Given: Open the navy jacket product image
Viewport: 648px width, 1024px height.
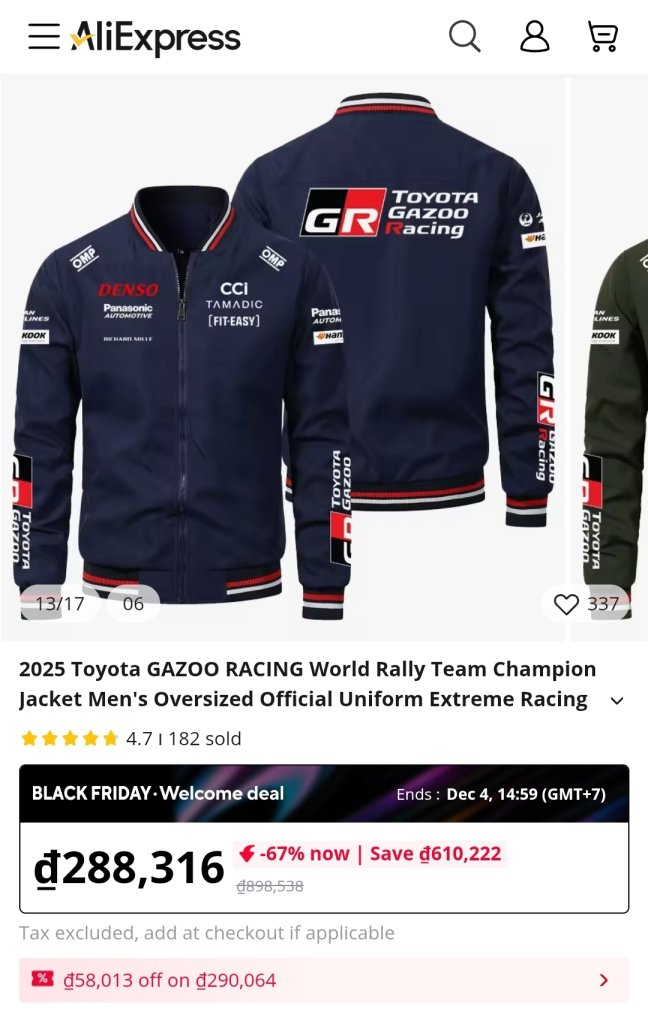Looking at the screenshot, I should [x=283, y=360].
